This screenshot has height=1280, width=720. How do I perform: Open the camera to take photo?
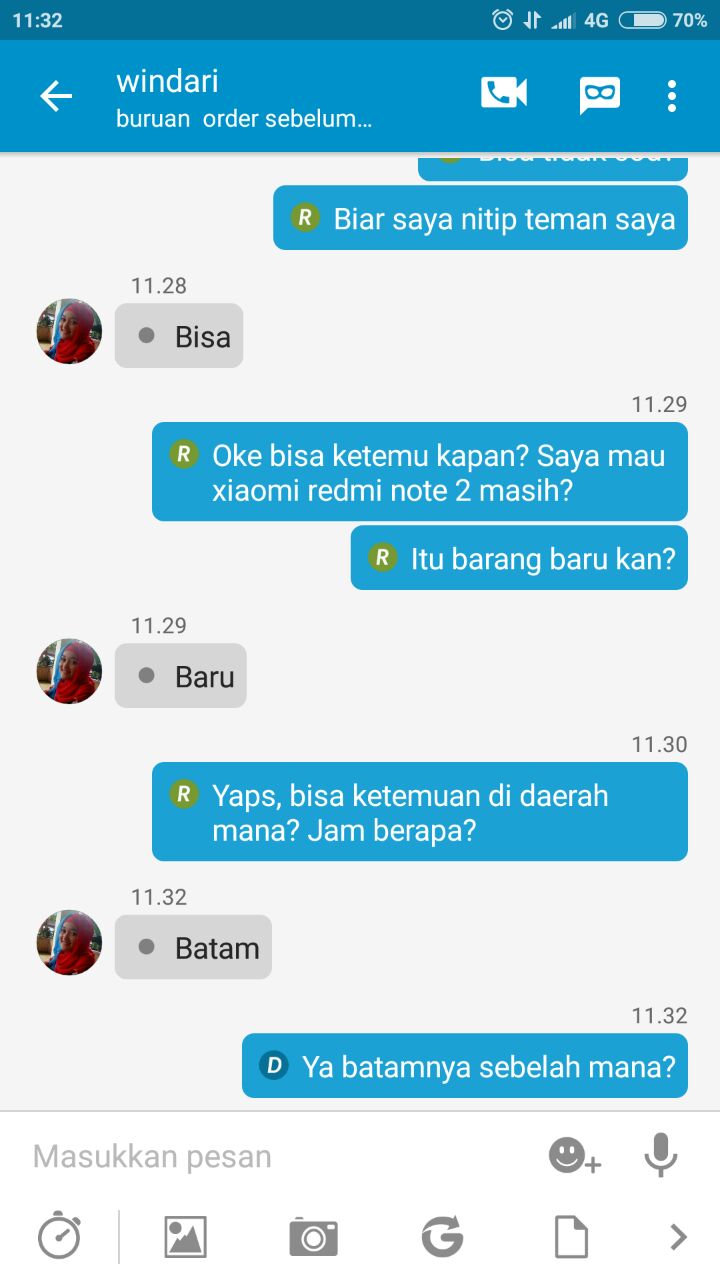tap(313, 1237)
